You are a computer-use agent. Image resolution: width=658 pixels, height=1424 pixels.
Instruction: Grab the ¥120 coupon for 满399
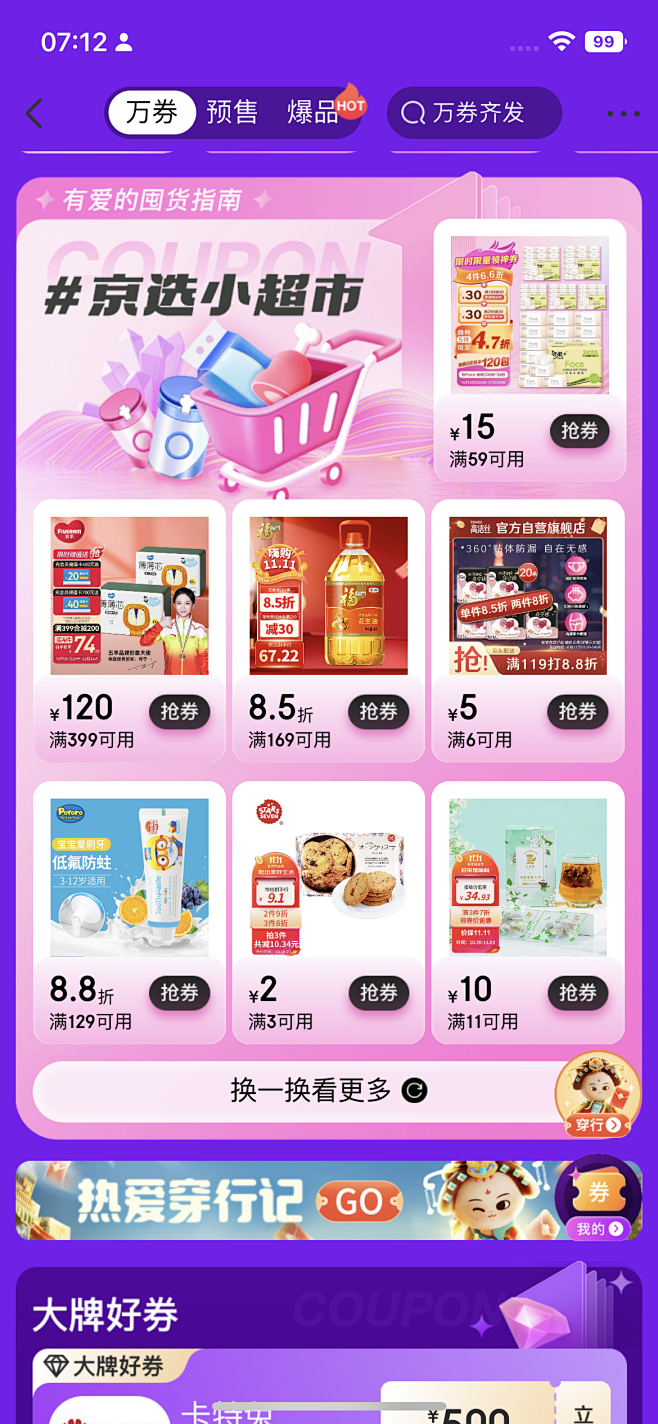point(180,711)
